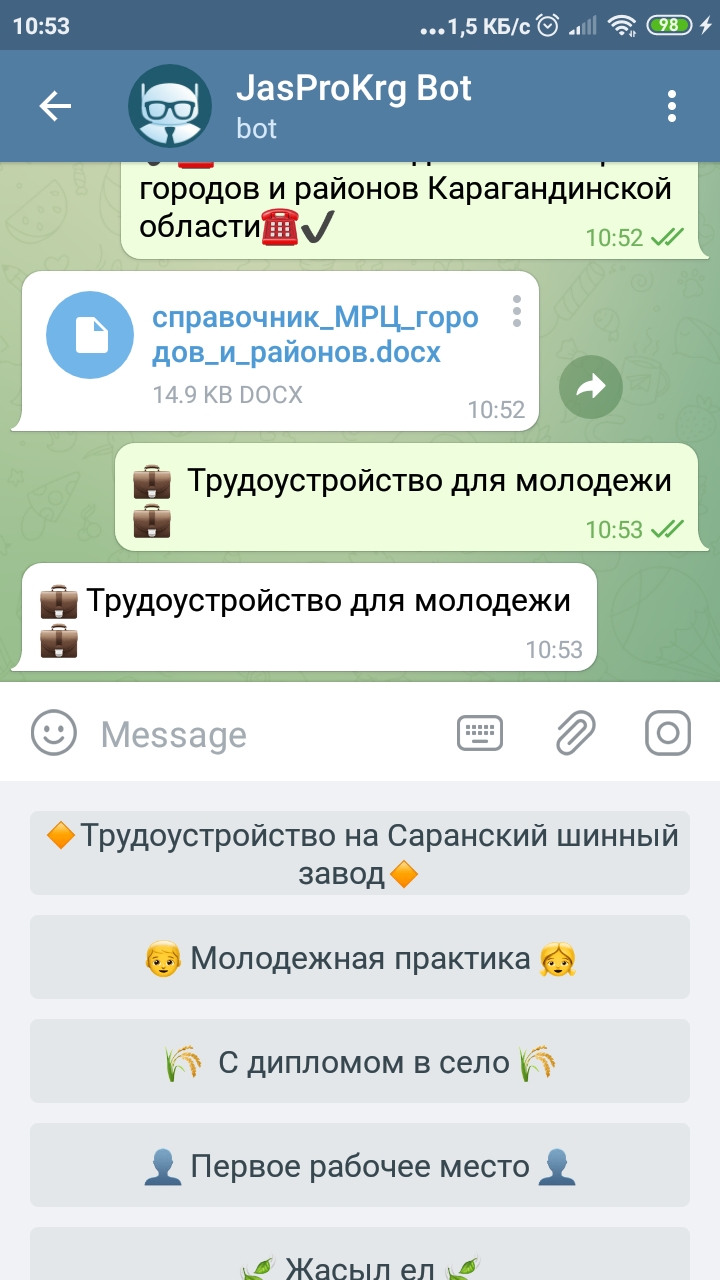Download the справочник_МРЦ docx file
Screen dimensions: 720x1280
[x=90, y=335]
